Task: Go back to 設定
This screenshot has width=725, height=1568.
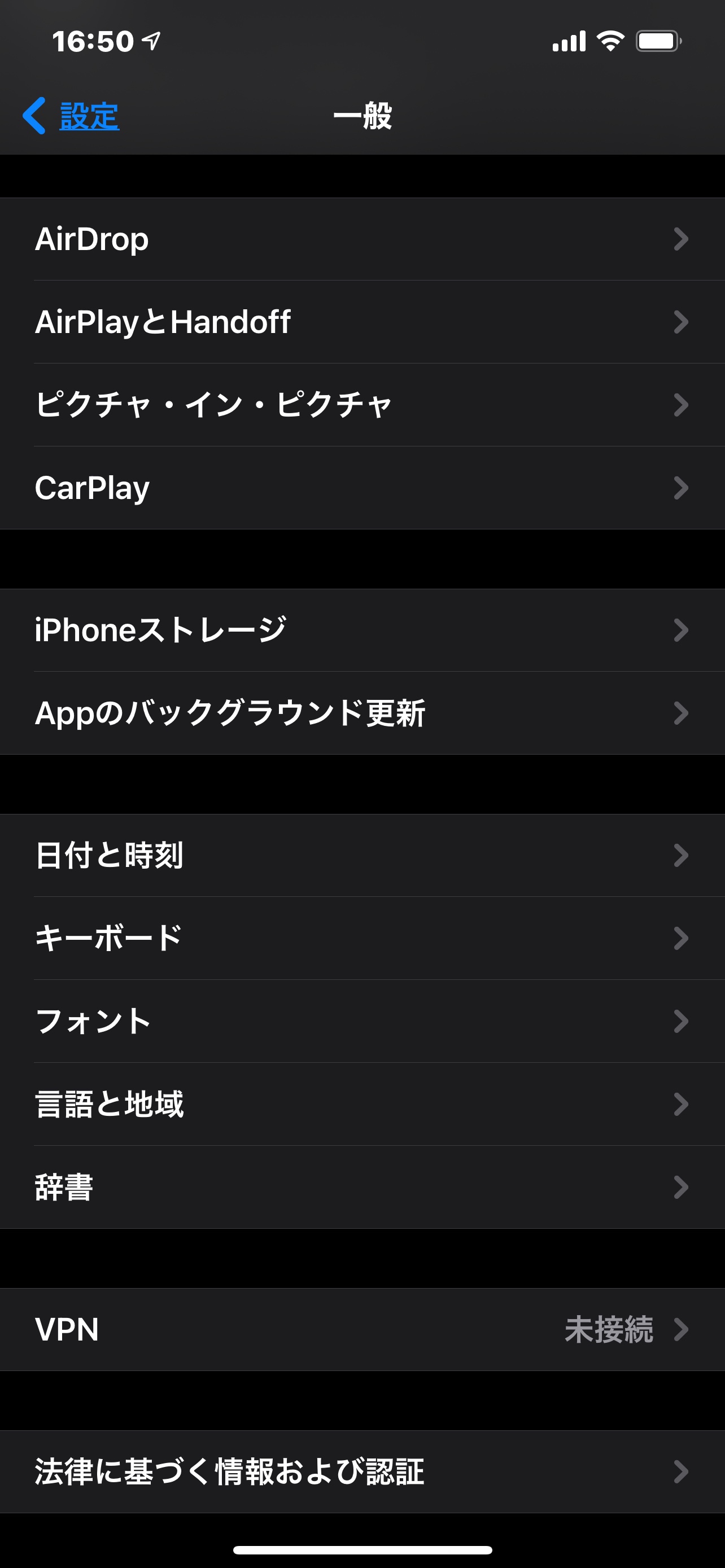Action: point(72,116)
